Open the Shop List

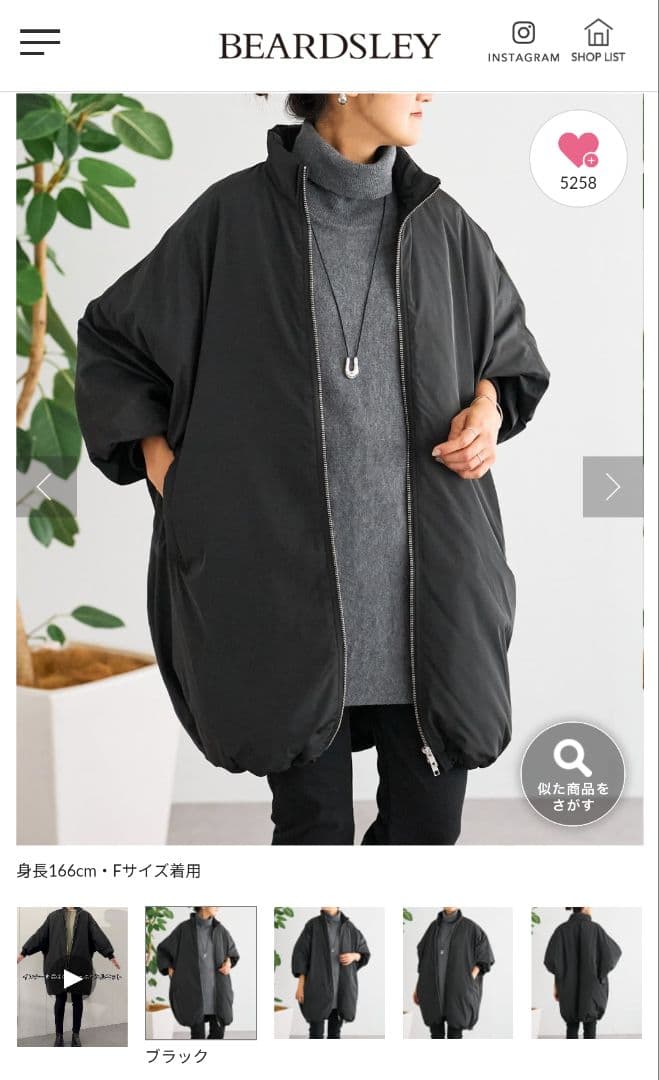(598, 42)
